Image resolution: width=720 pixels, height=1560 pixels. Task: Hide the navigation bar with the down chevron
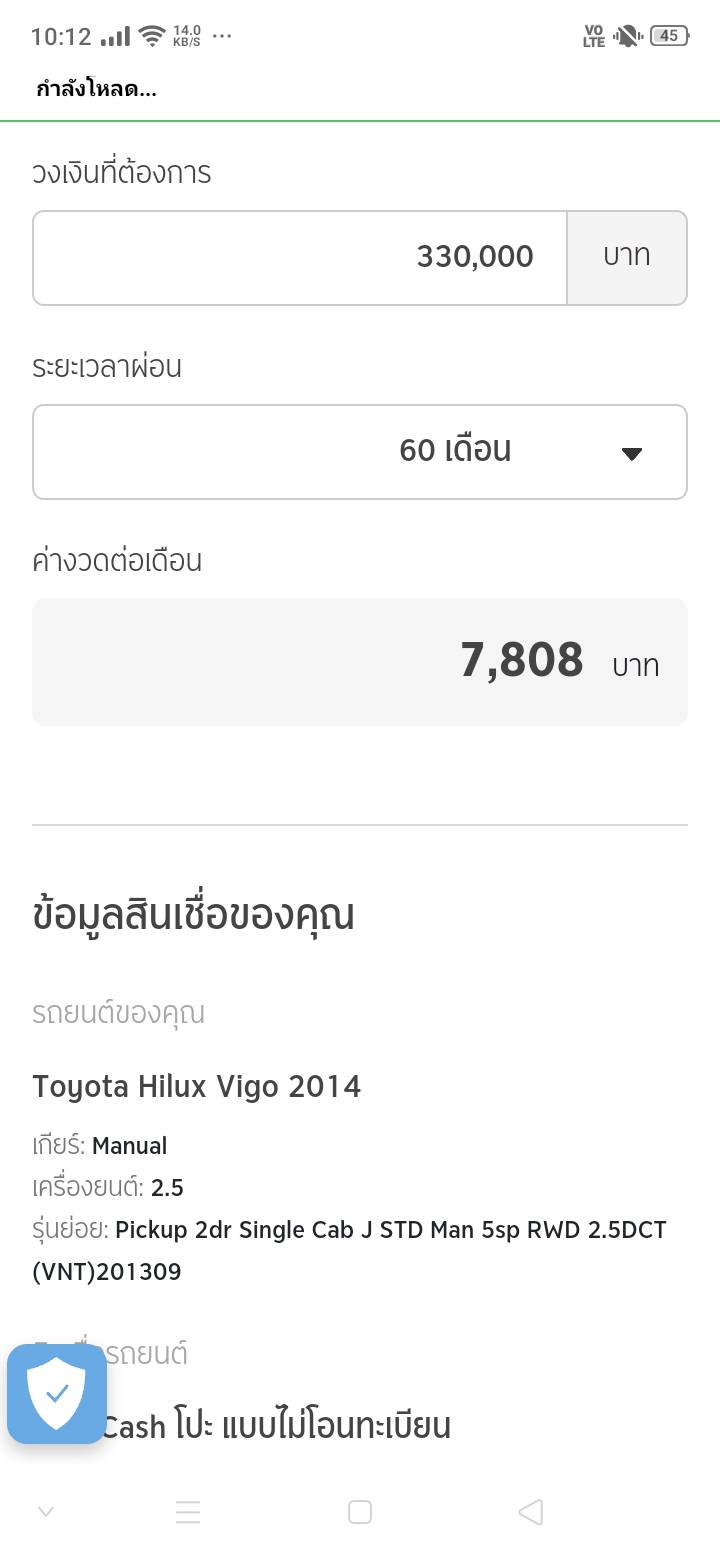[45, 1512]
